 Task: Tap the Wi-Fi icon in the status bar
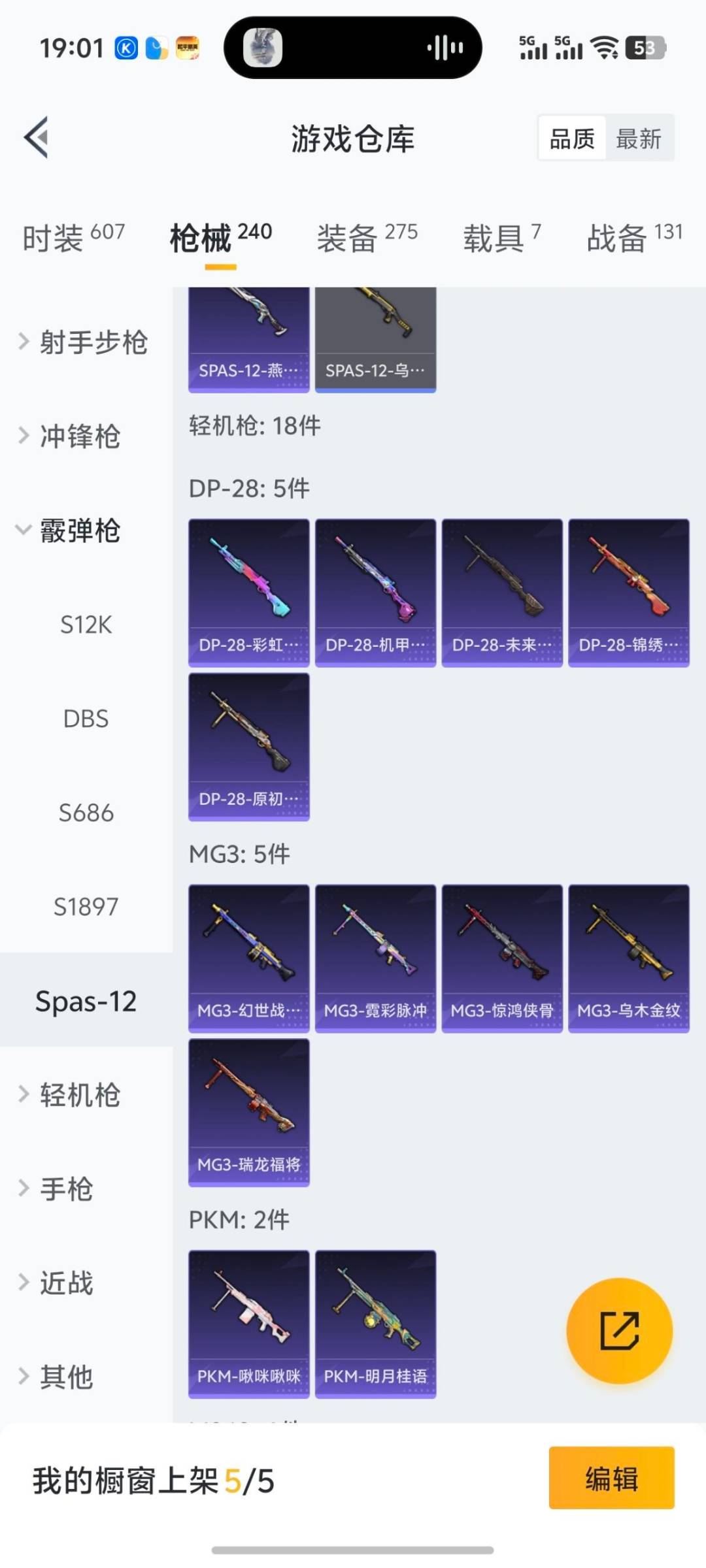point(605,47)
